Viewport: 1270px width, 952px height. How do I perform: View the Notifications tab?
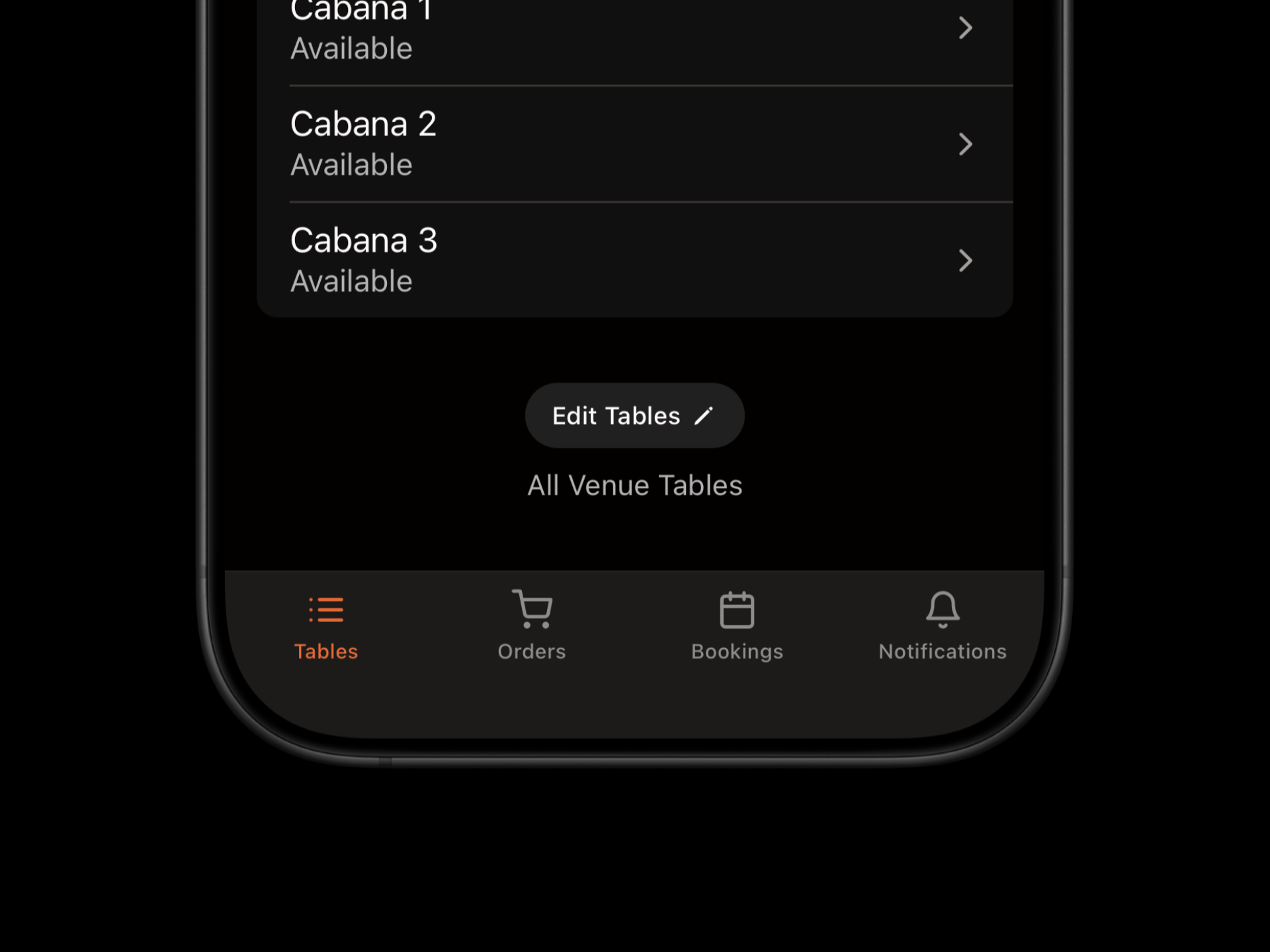[942, 625]
